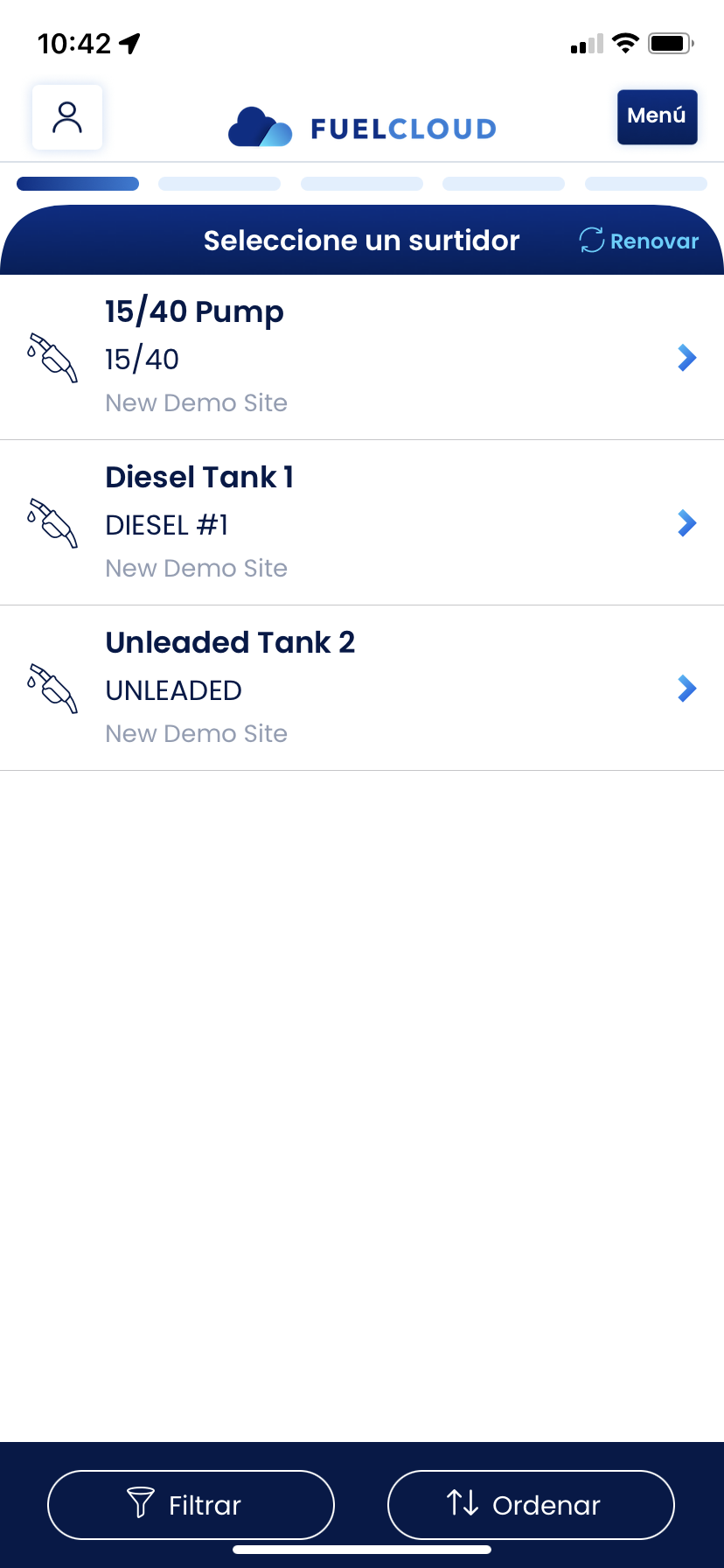Open the Menú
This screenshot has width=724, height=1568.
[657, 116]
